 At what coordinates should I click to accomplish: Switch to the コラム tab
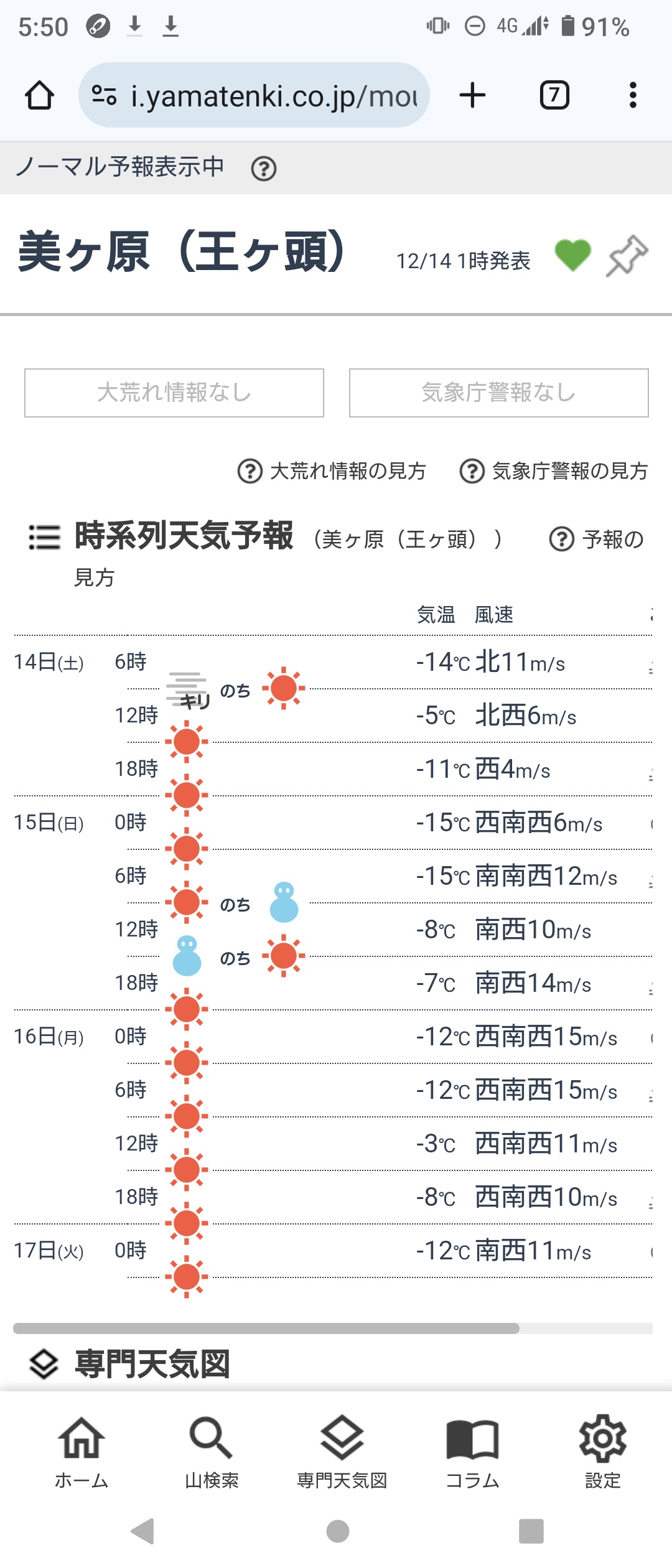coord(472,1453)
